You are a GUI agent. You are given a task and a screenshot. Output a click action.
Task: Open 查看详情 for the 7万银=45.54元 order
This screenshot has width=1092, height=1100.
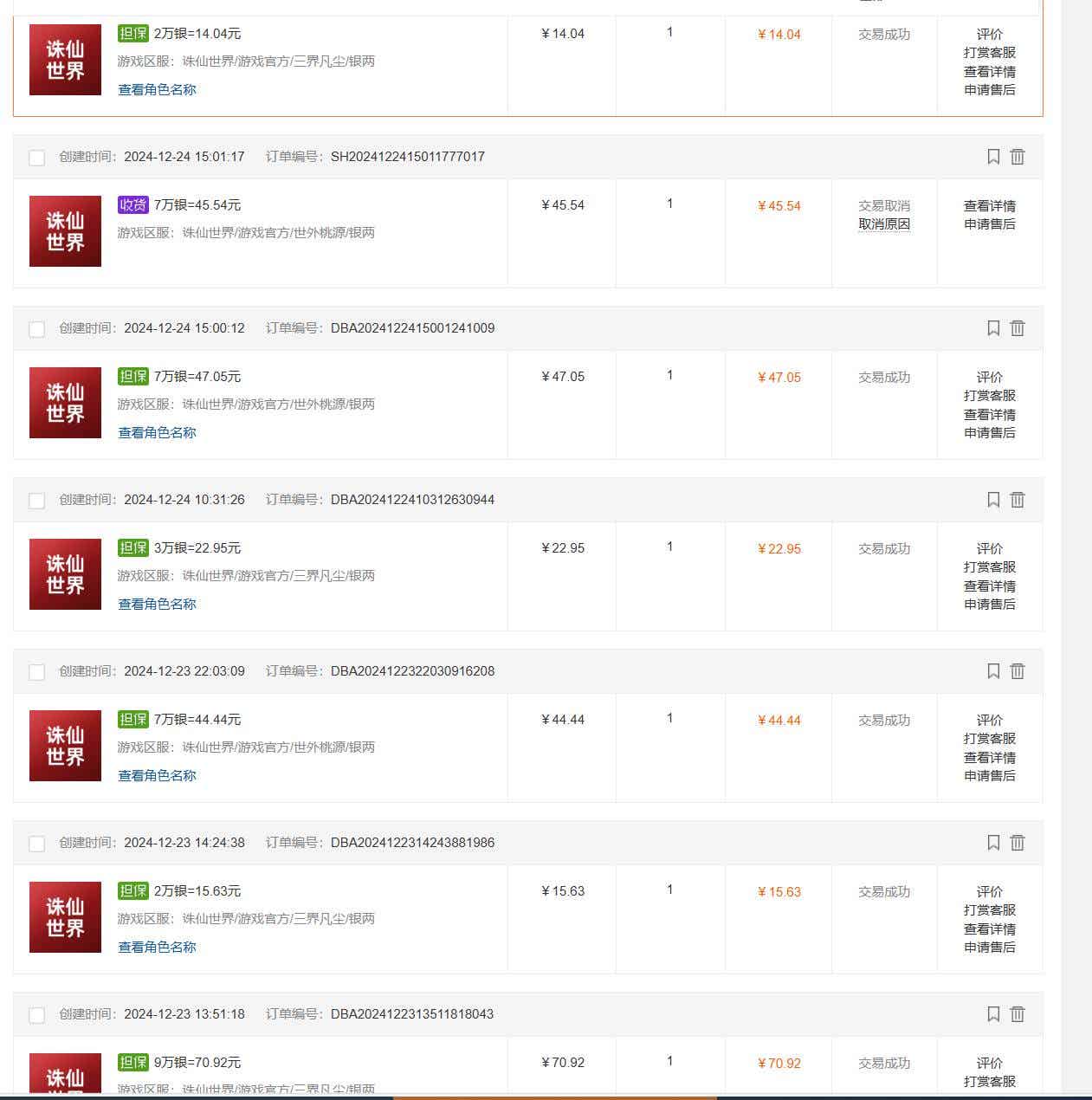point(989,206)
